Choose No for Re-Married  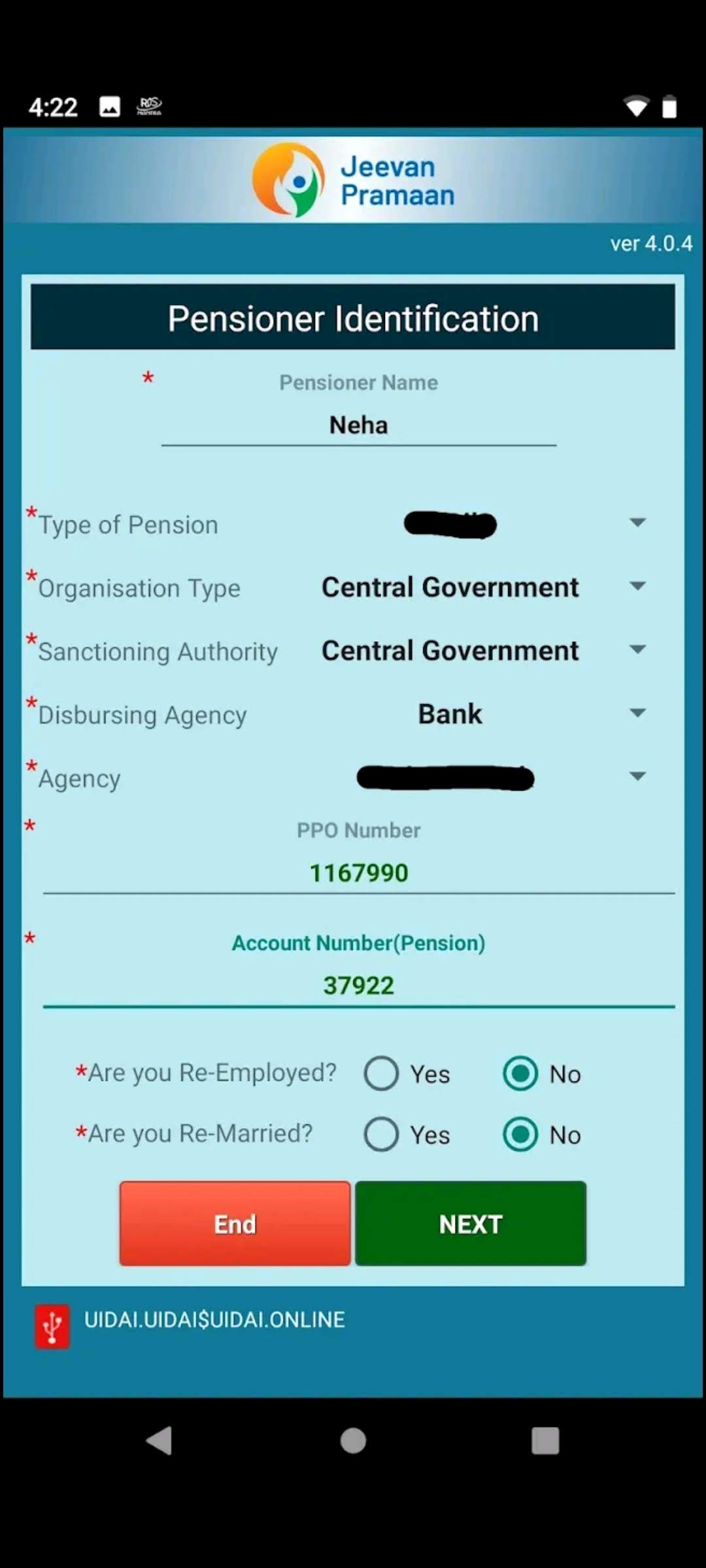coord(520,1134)
